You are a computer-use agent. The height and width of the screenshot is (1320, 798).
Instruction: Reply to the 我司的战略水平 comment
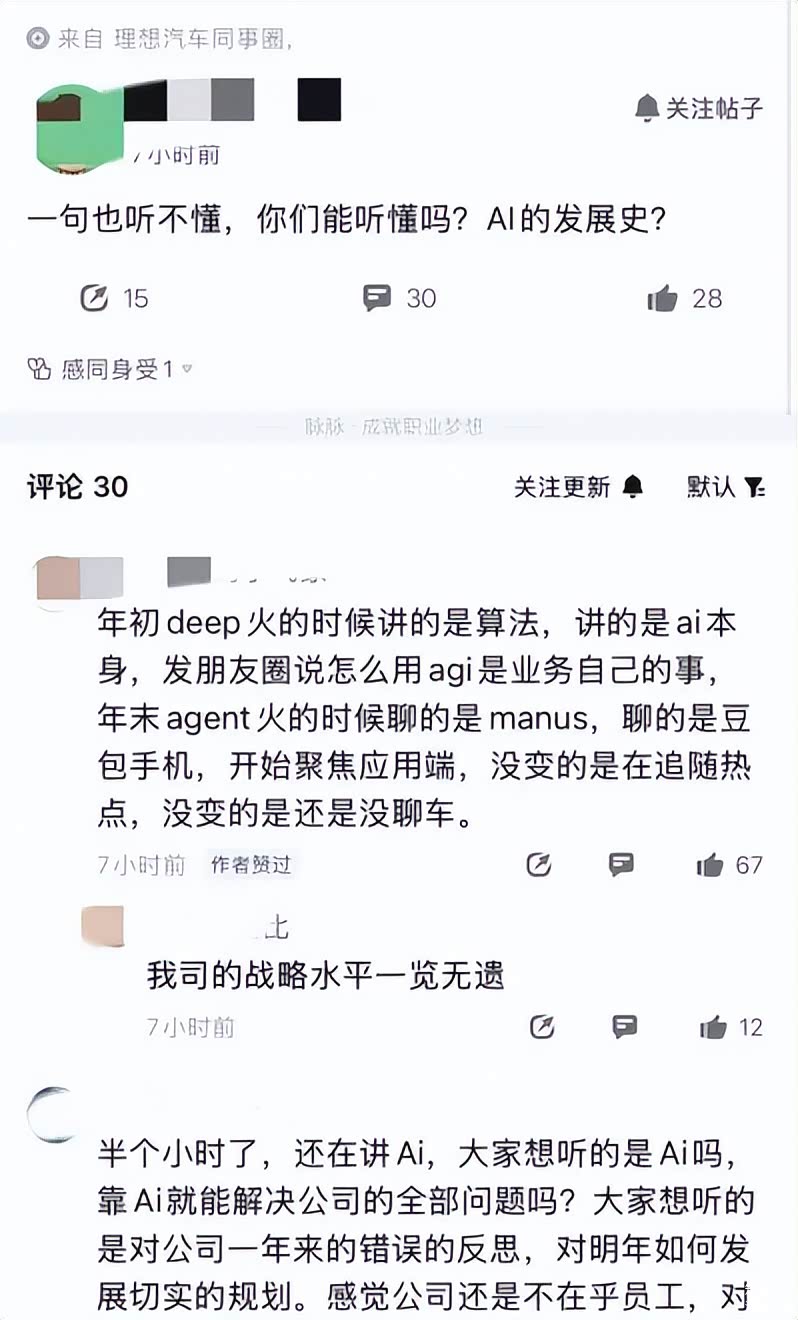(625, 1027)
